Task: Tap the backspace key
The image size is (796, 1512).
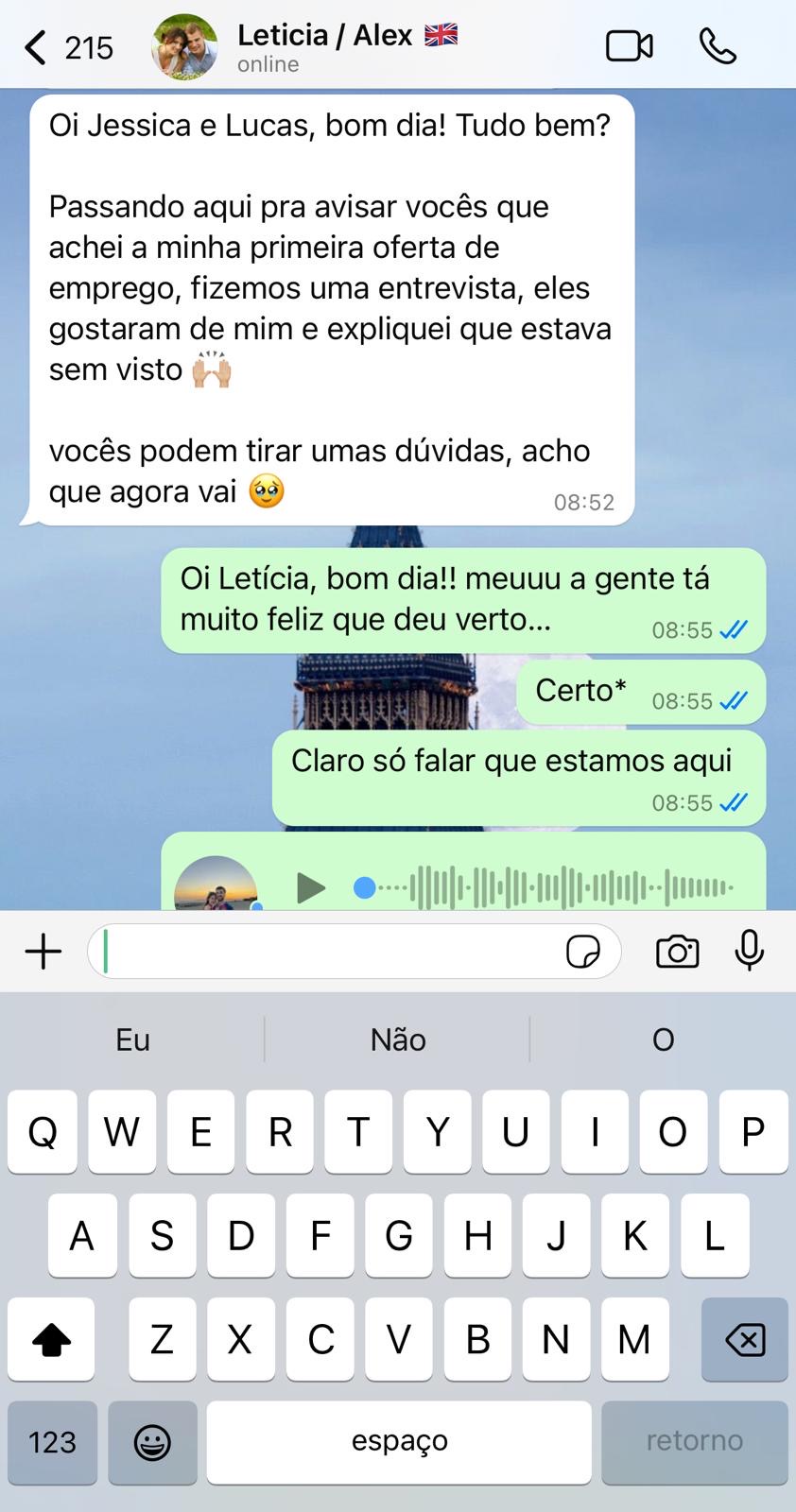Action: (x=745, y=1339)
